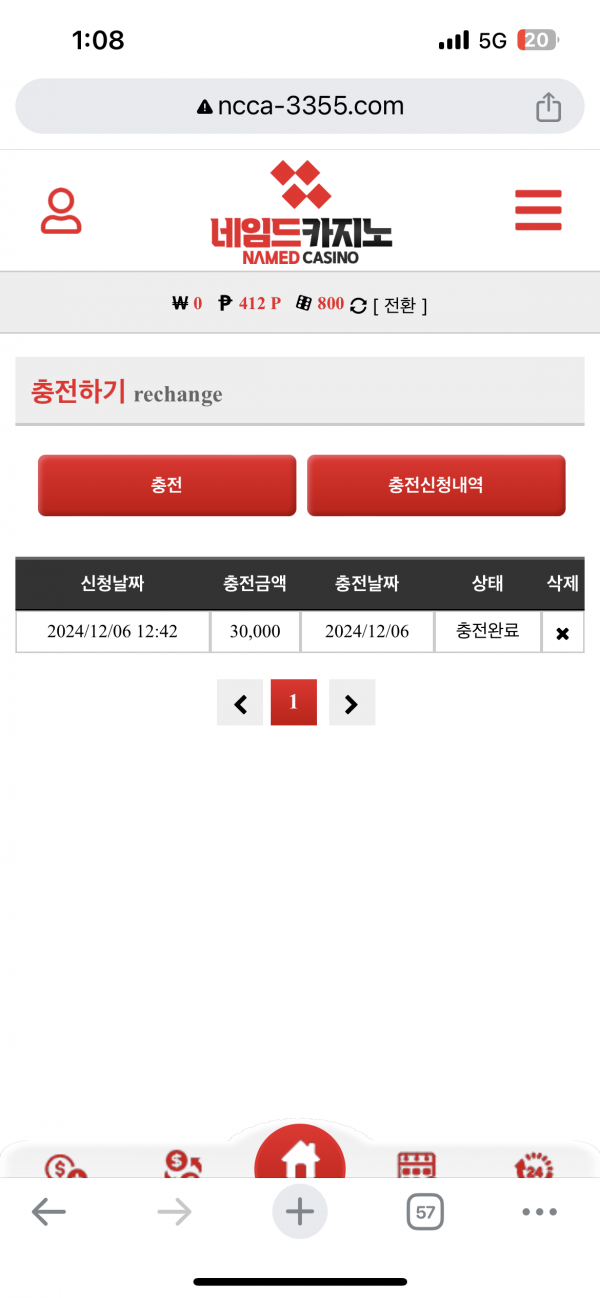The width and height of the screenshot is (600, 1298).
Task: Go to the previous page of results
Action: [240, 703]
